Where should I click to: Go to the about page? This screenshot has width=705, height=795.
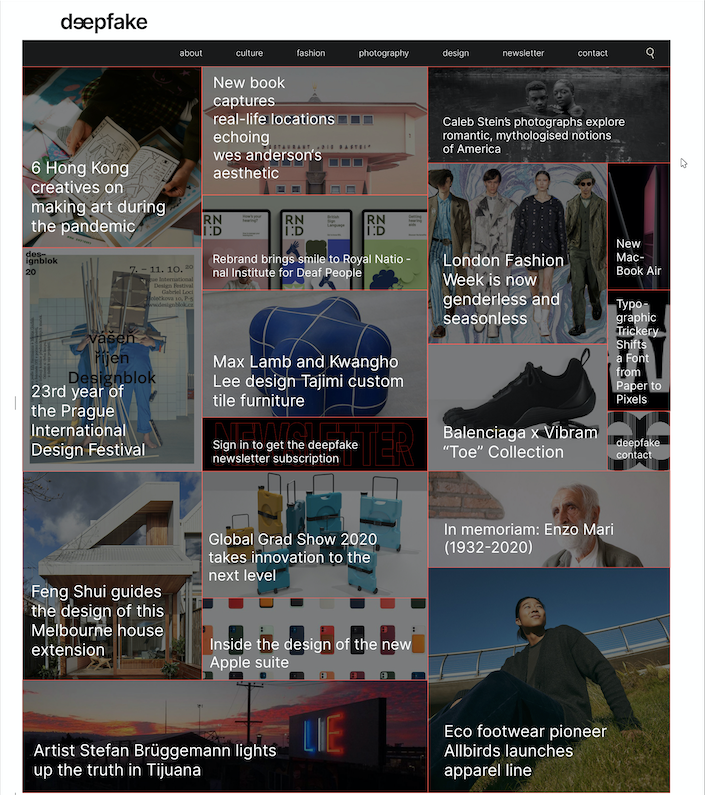pos(191,53)
